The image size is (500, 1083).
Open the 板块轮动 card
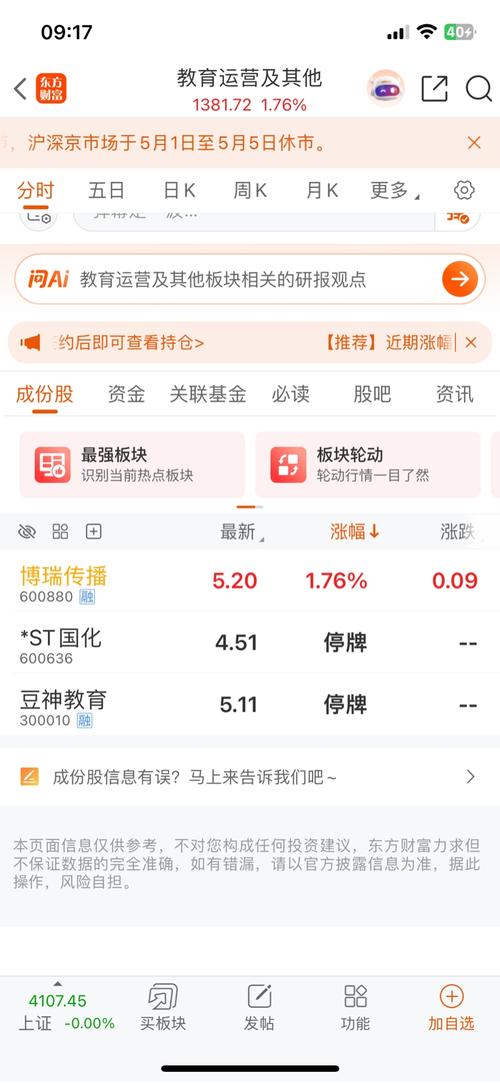367,465
